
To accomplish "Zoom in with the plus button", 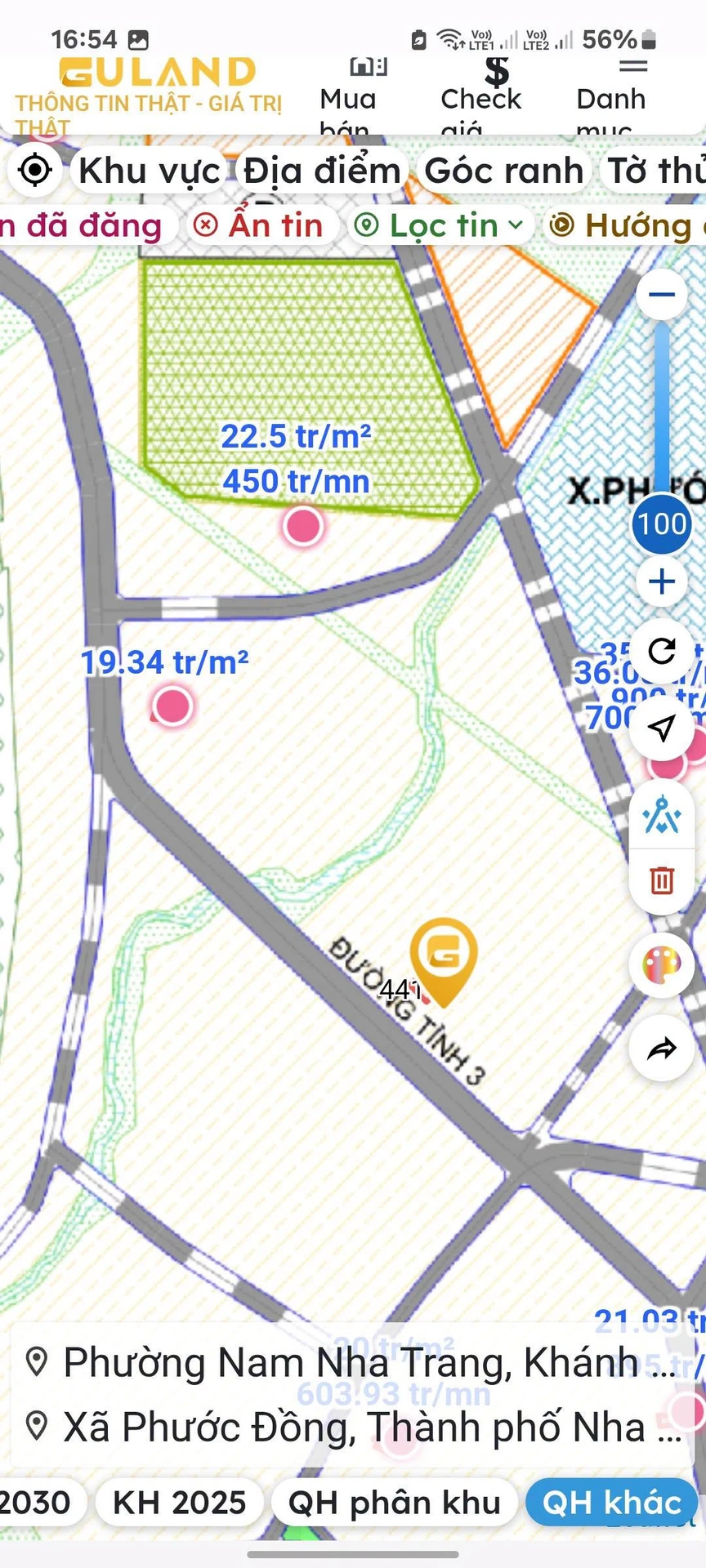I will tap(662, 581).
